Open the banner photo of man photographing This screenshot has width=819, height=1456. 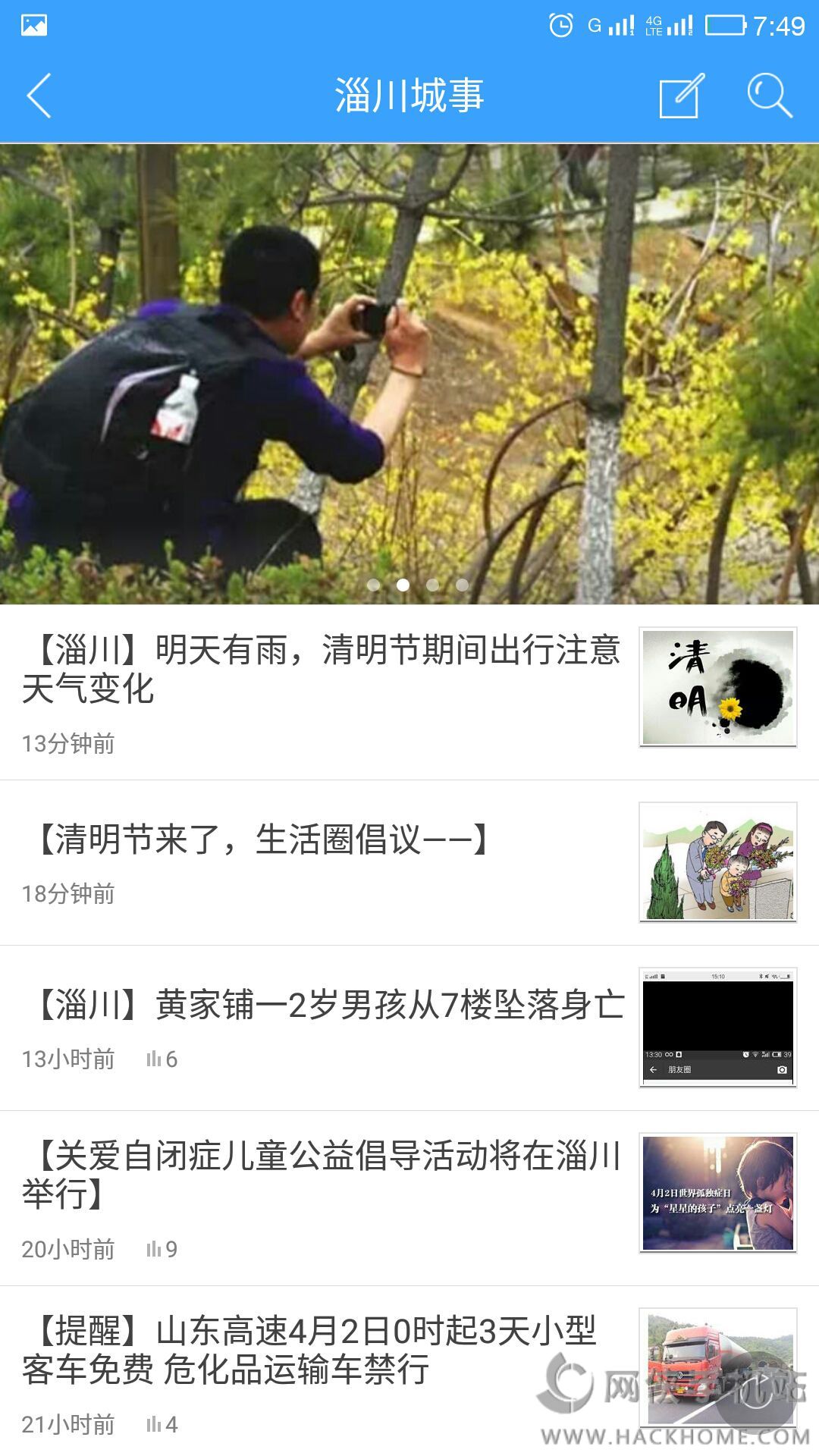coord(409,373)
